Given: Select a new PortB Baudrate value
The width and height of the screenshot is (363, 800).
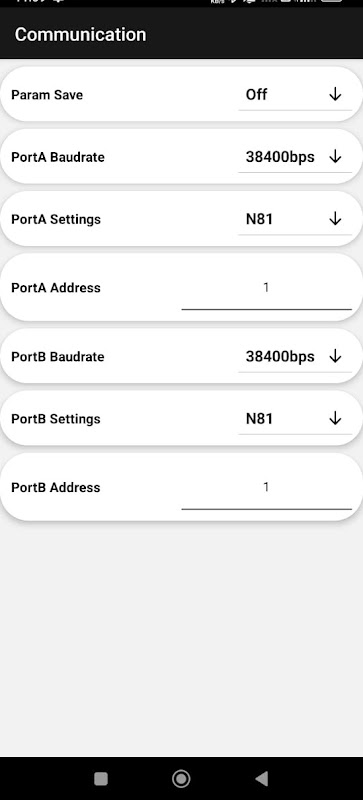Looking at the screenshot, I should click(x=295, y=357).
